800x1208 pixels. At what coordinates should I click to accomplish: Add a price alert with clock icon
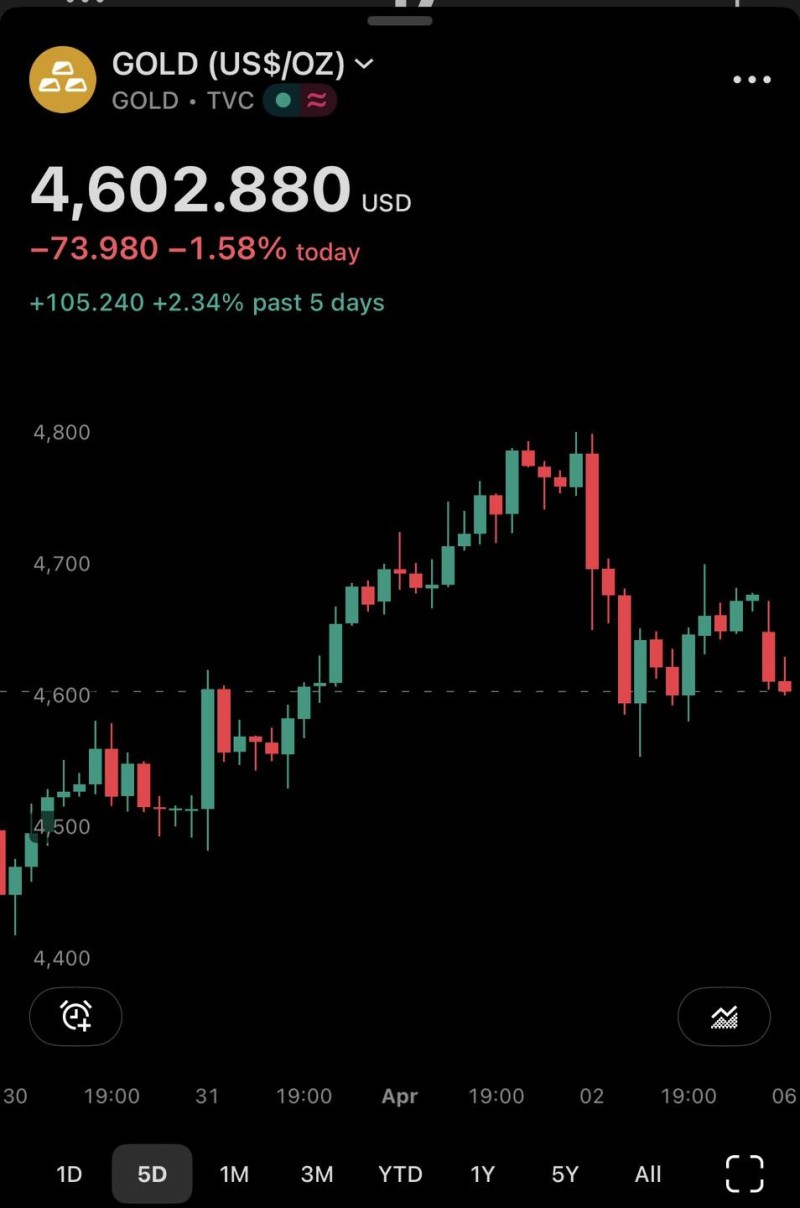[x=76, y=1017]
